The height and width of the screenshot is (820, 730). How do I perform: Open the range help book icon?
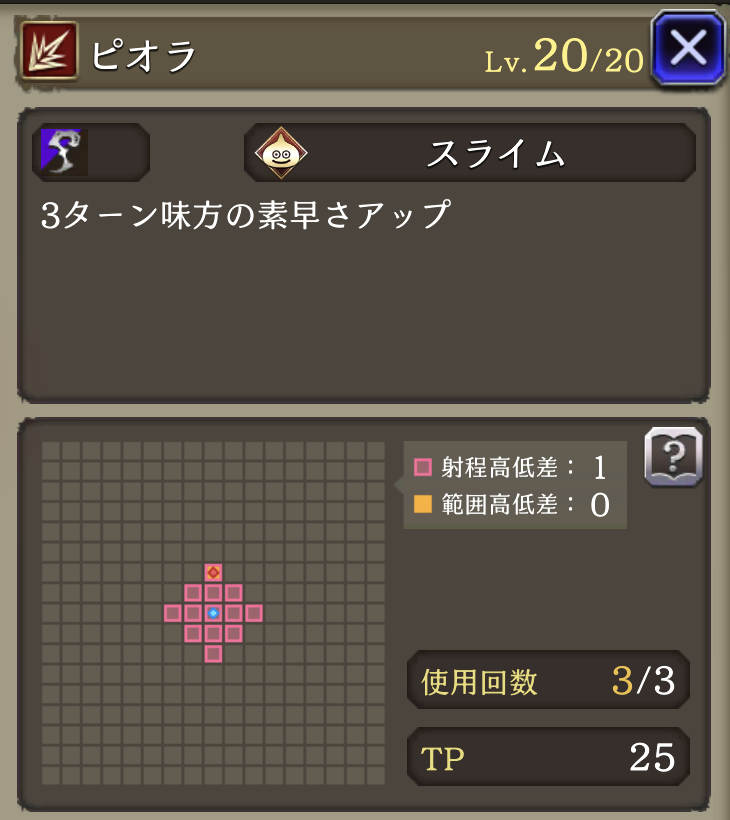point(673,458)
